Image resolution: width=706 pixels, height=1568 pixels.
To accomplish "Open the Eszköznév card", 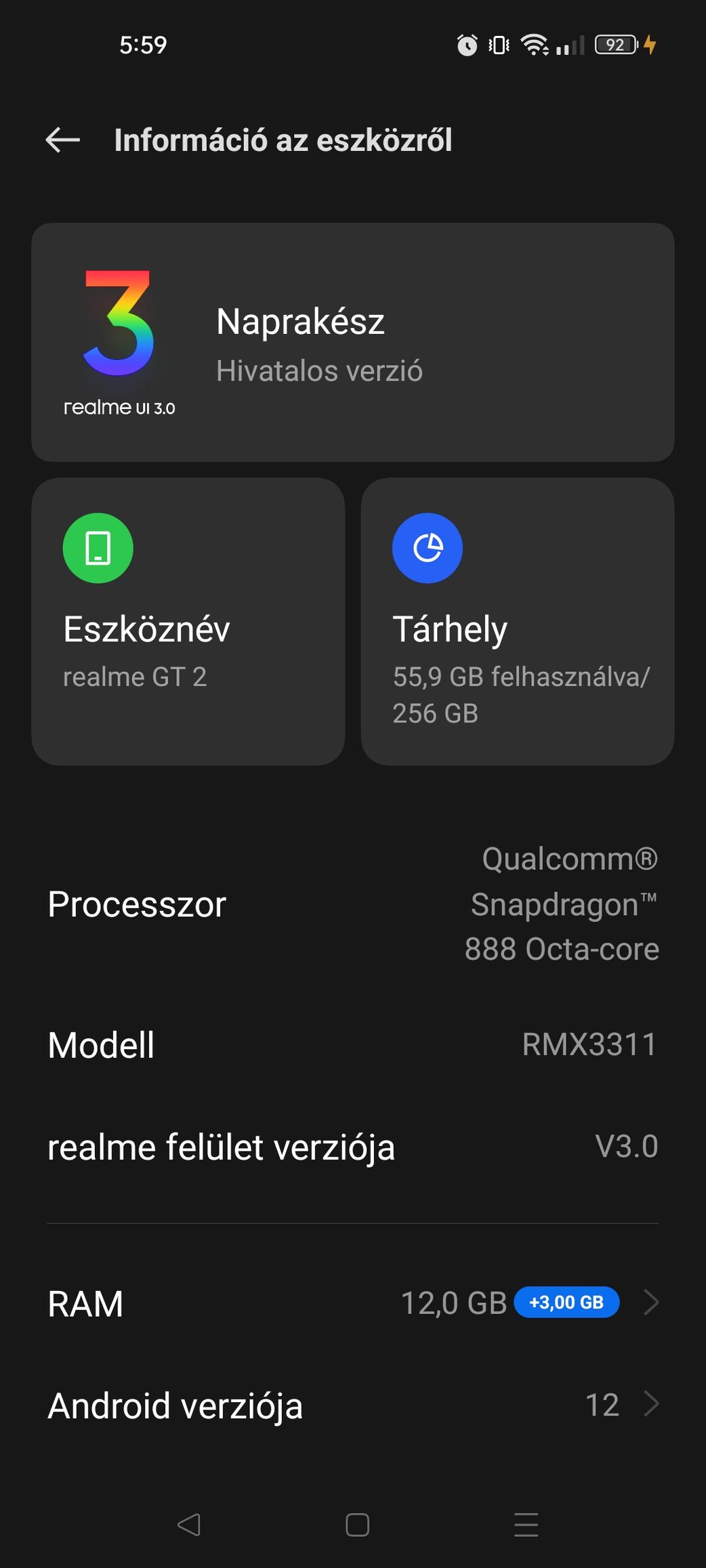I will pyautogui.click(x=188, y=621).
